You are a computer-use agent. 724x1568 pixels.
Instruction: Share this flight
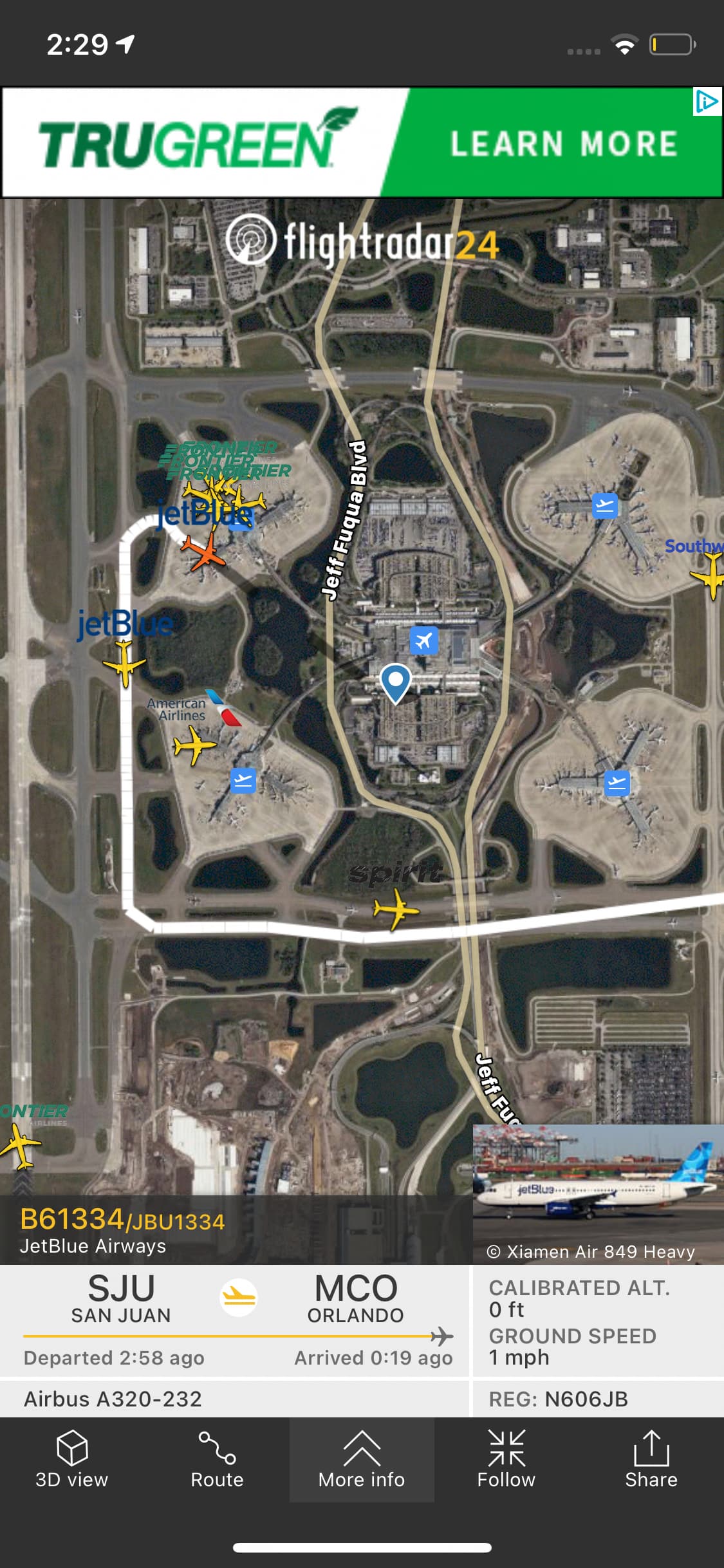pos(651,1460)
